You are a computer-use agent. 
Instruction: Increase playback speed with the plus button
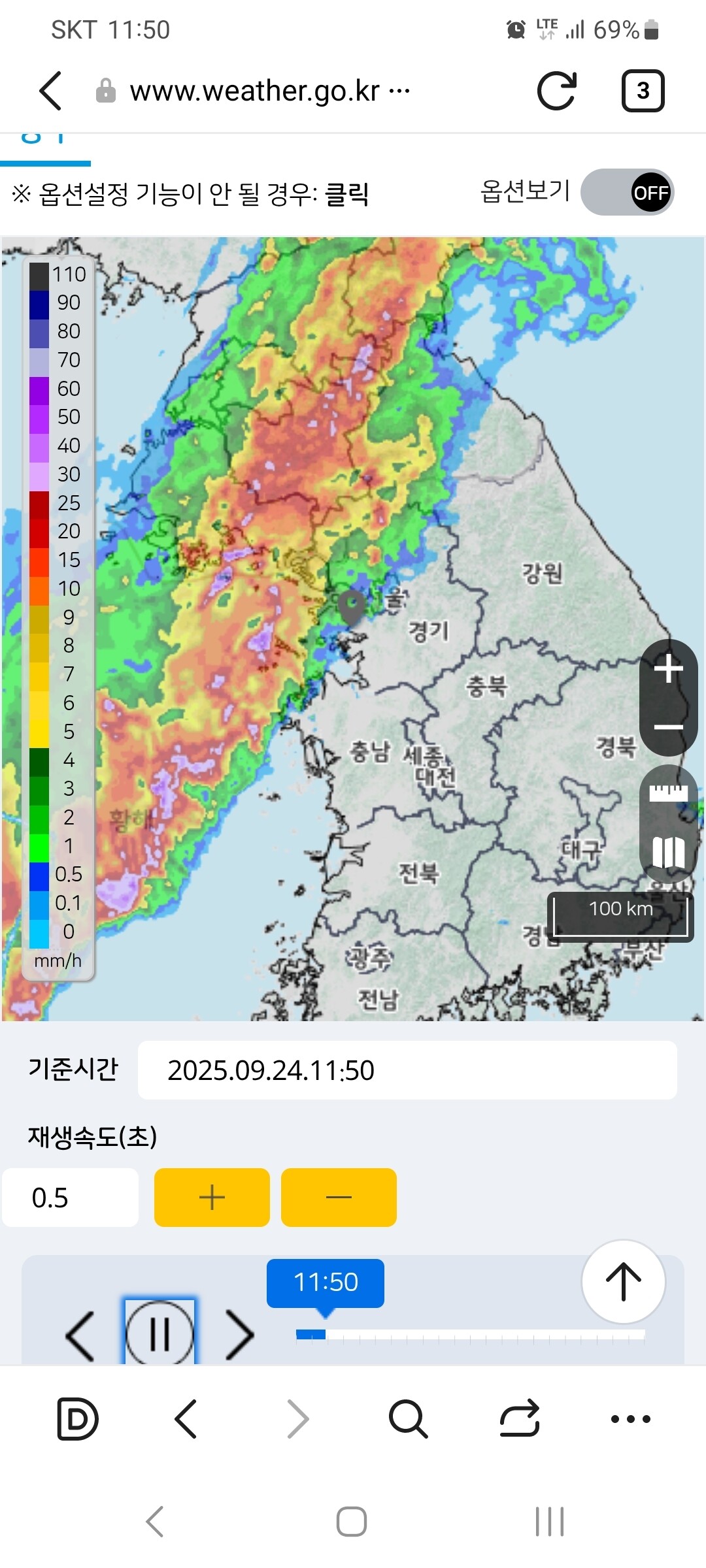[x=212, y=1198]
